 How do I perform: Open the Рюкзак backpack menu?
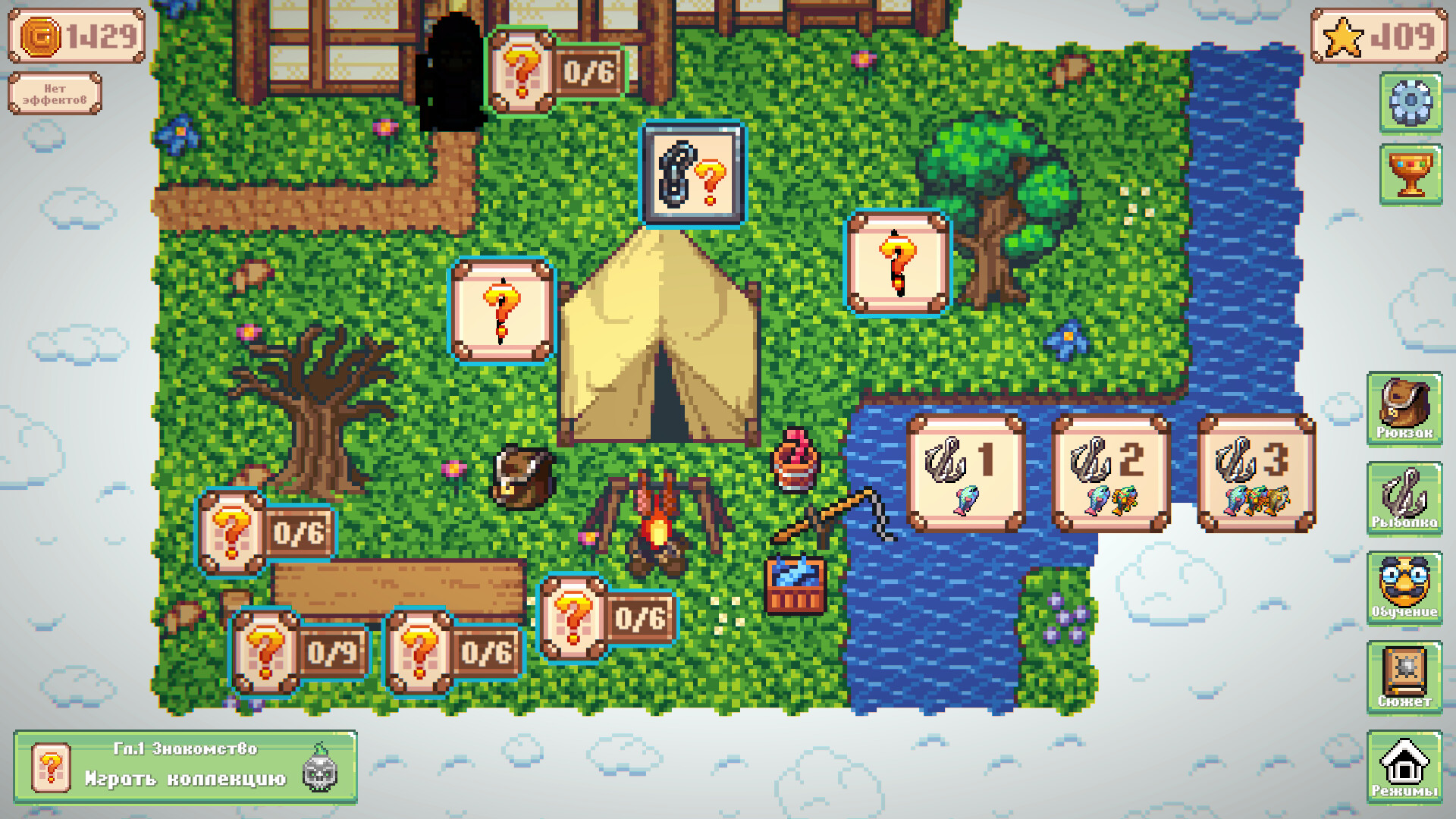[1404, 408]
